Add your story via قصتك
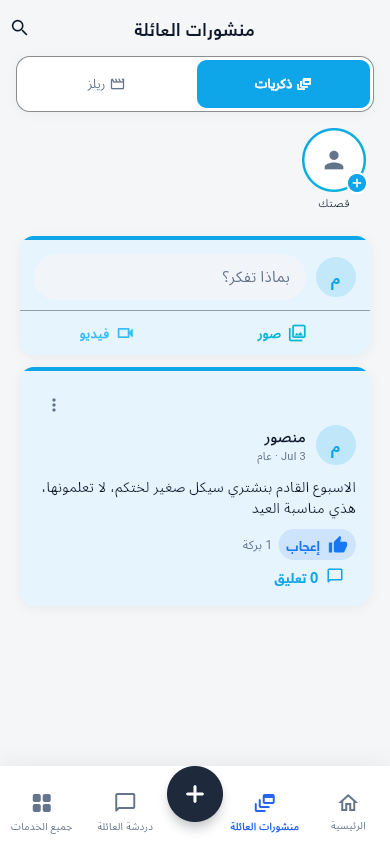This screenshot has height=844, width=390. pyautogui.click(x=334, y=168)
